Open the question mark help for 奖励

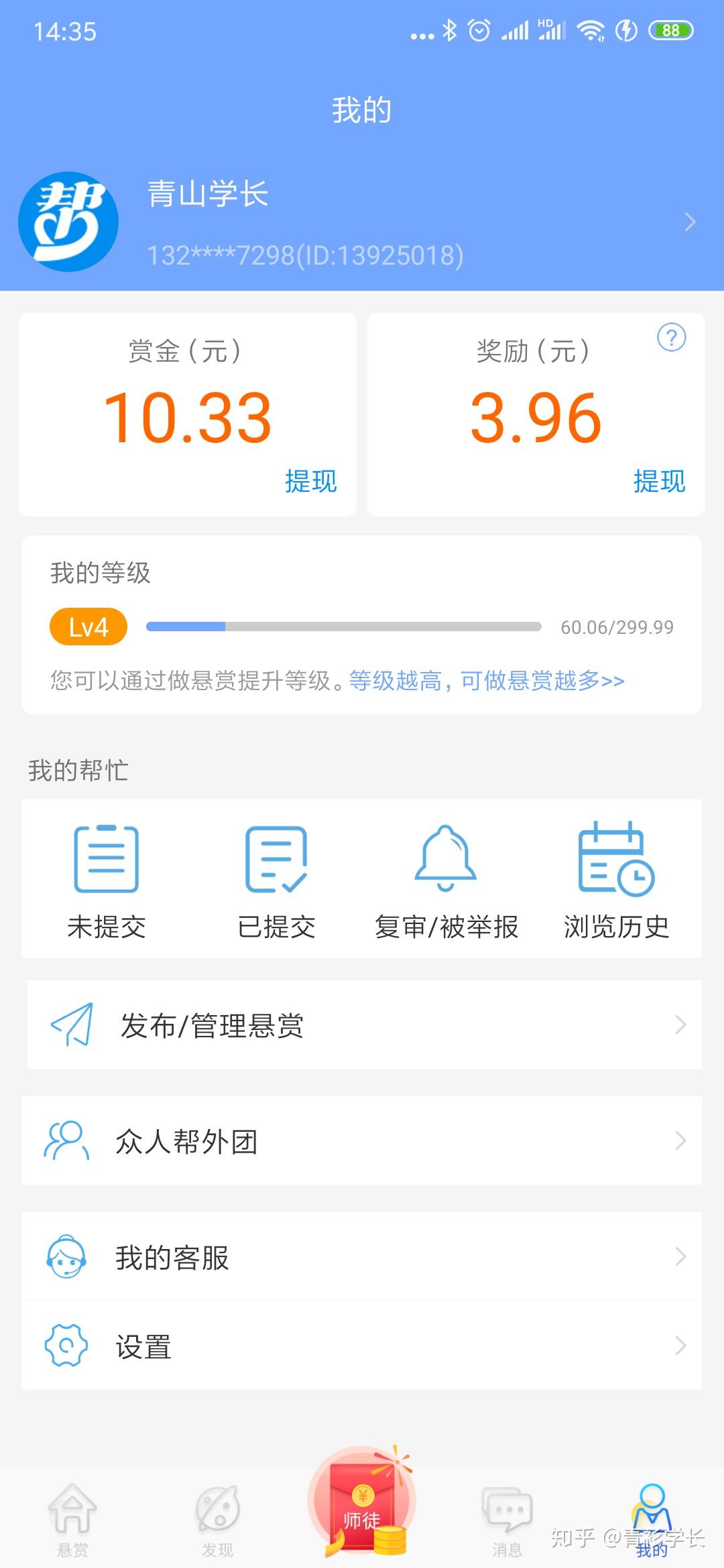click(671, 338)
